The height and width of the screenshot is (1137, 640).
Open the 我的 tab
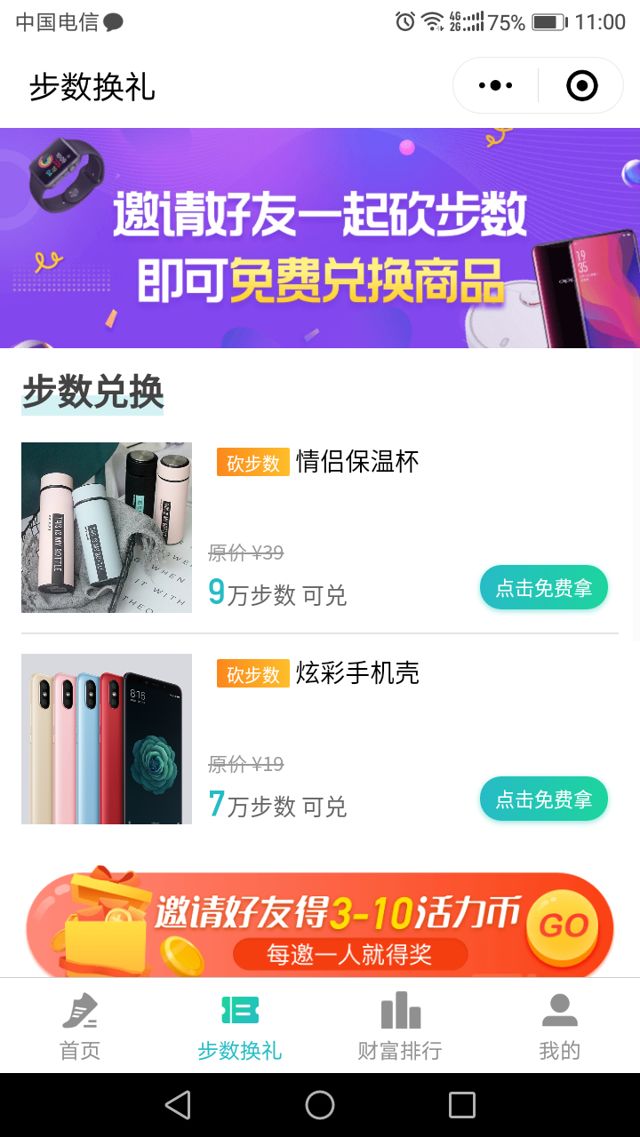click(x=559, y=1026)
